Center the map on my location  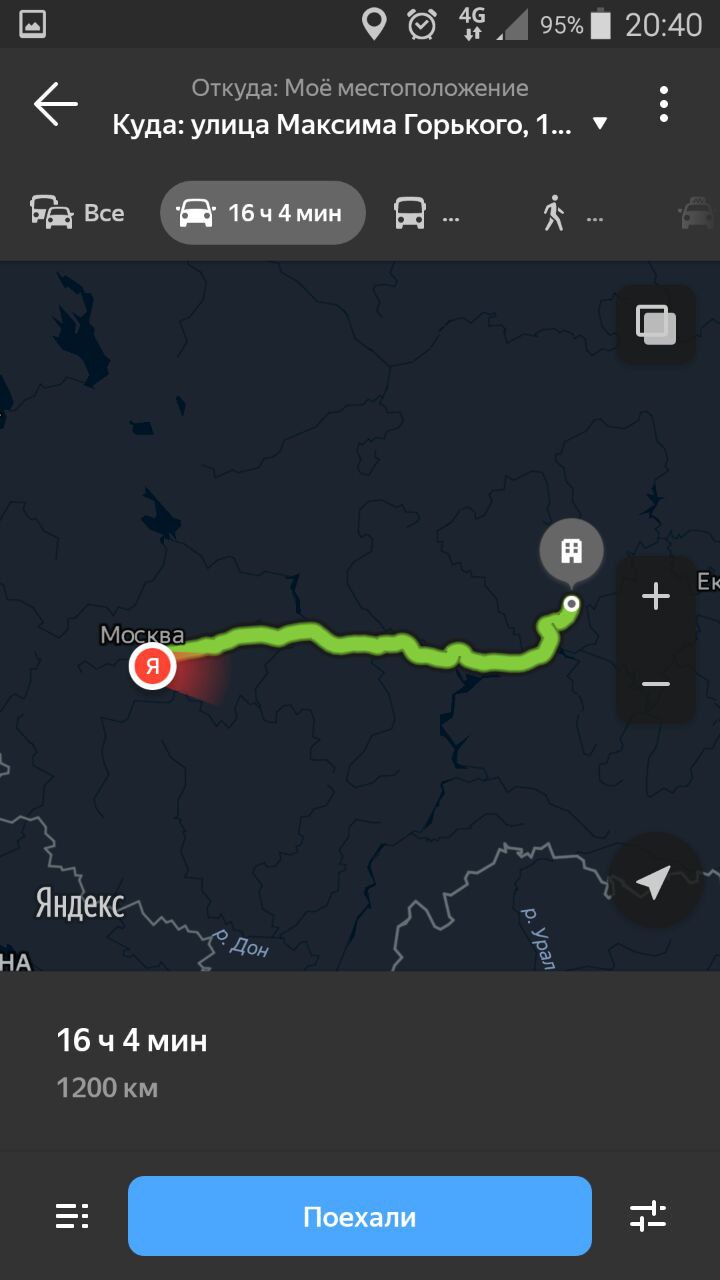(654, 881)
